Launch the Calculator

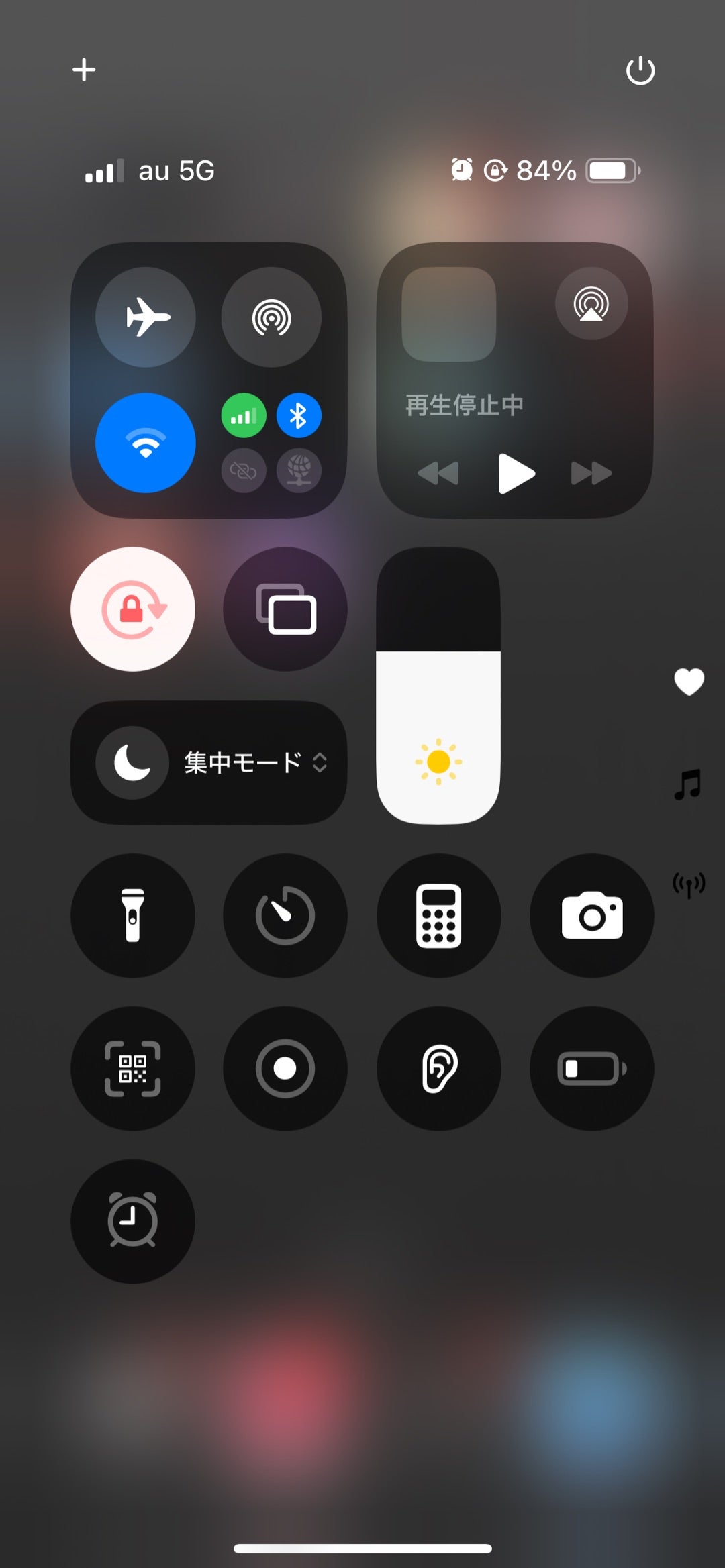(x=438, y=916)
